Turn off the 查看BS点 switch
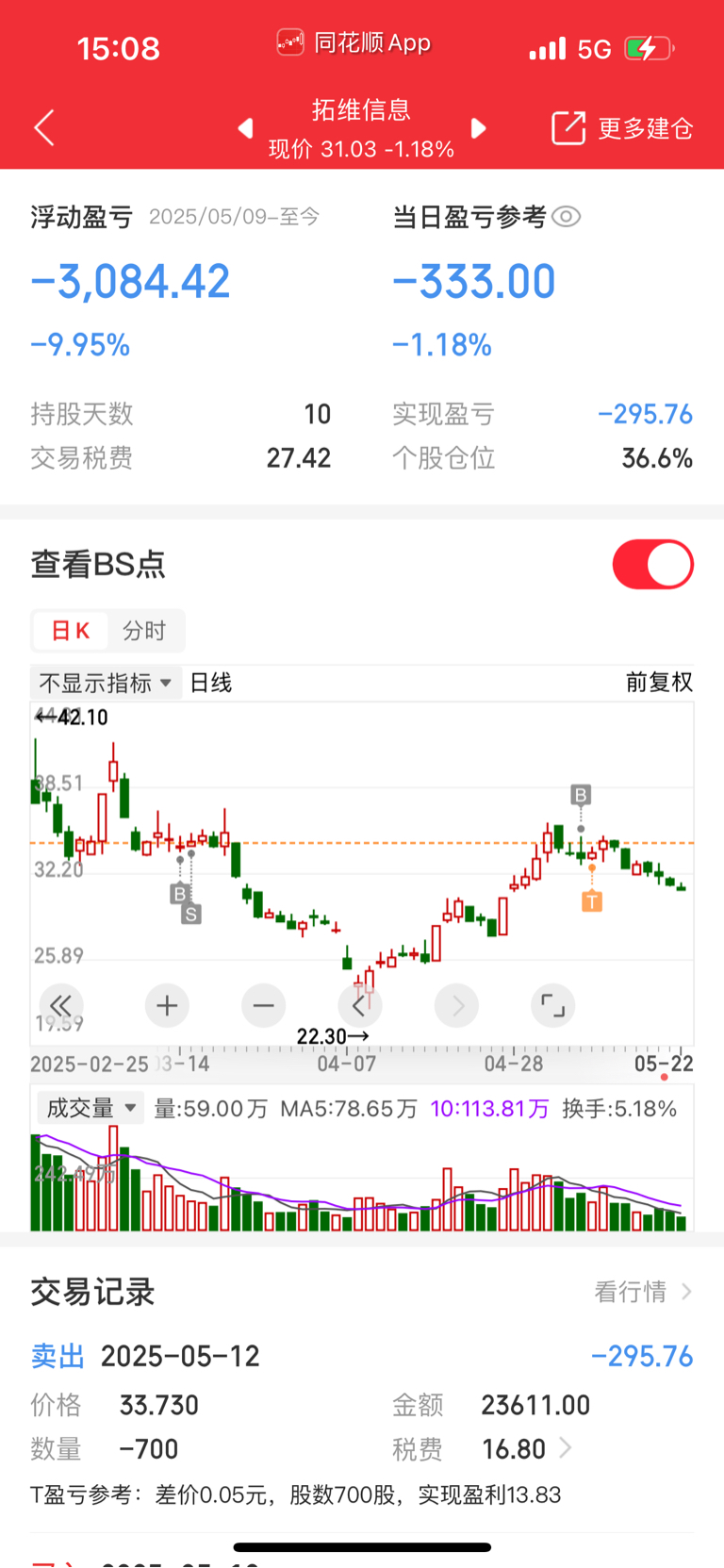Image resolution: width=724 pixels, height=1568 pixels. (652, 564)
